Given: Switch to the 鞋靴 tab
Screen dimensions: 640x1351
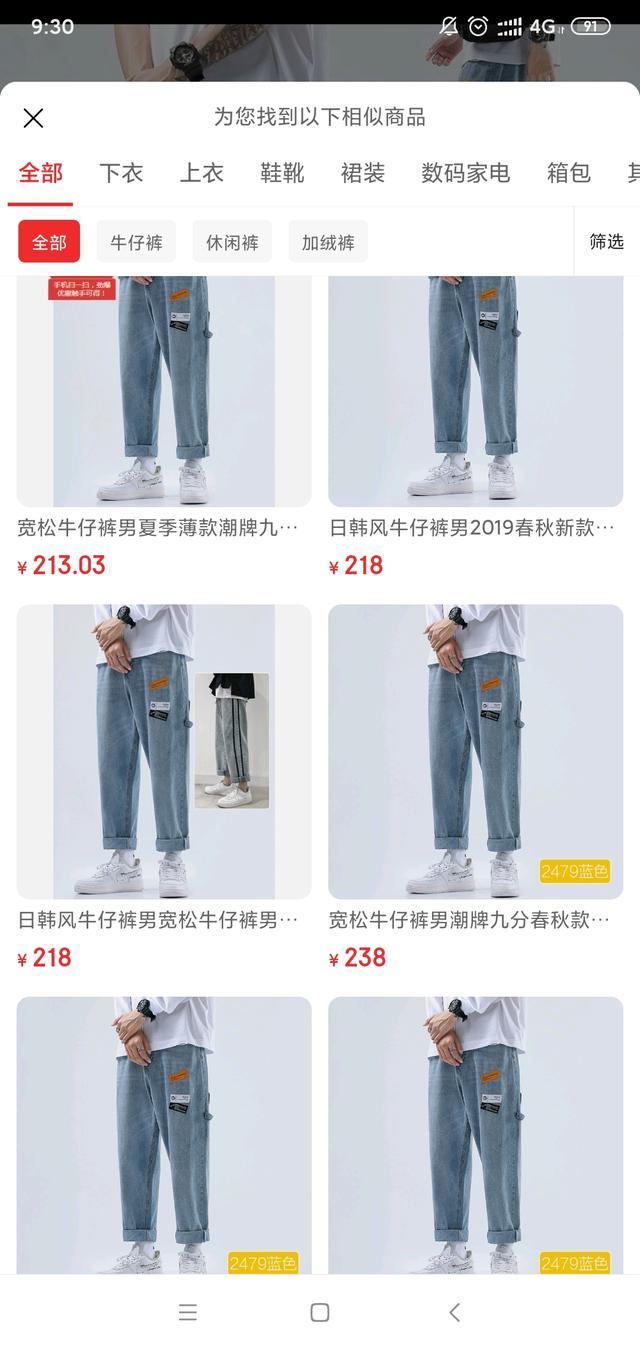Looking at the screenshot, I should pos(282,173).
